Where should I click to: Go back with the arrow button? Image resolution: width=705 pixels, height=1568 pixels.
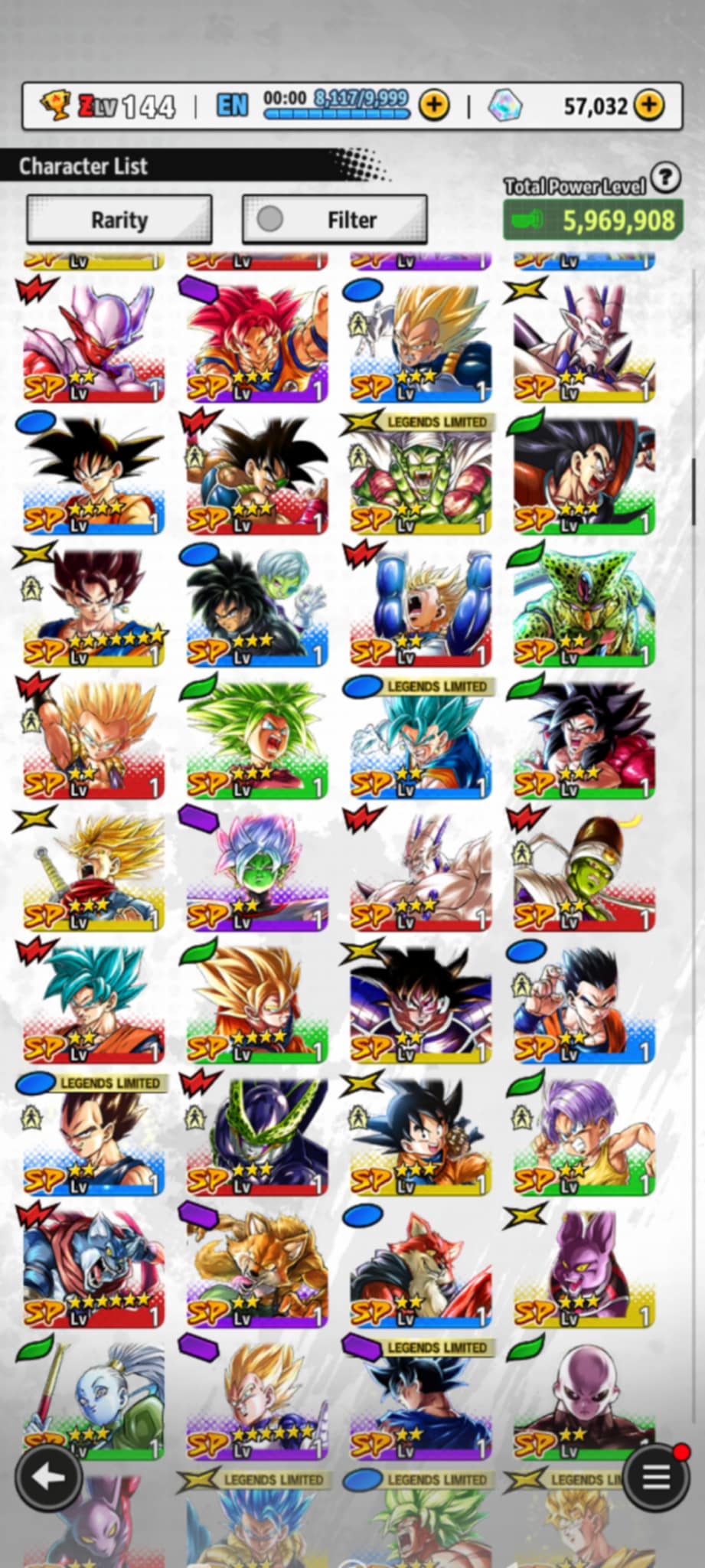pyautogui.click(x=49, y=1477)
